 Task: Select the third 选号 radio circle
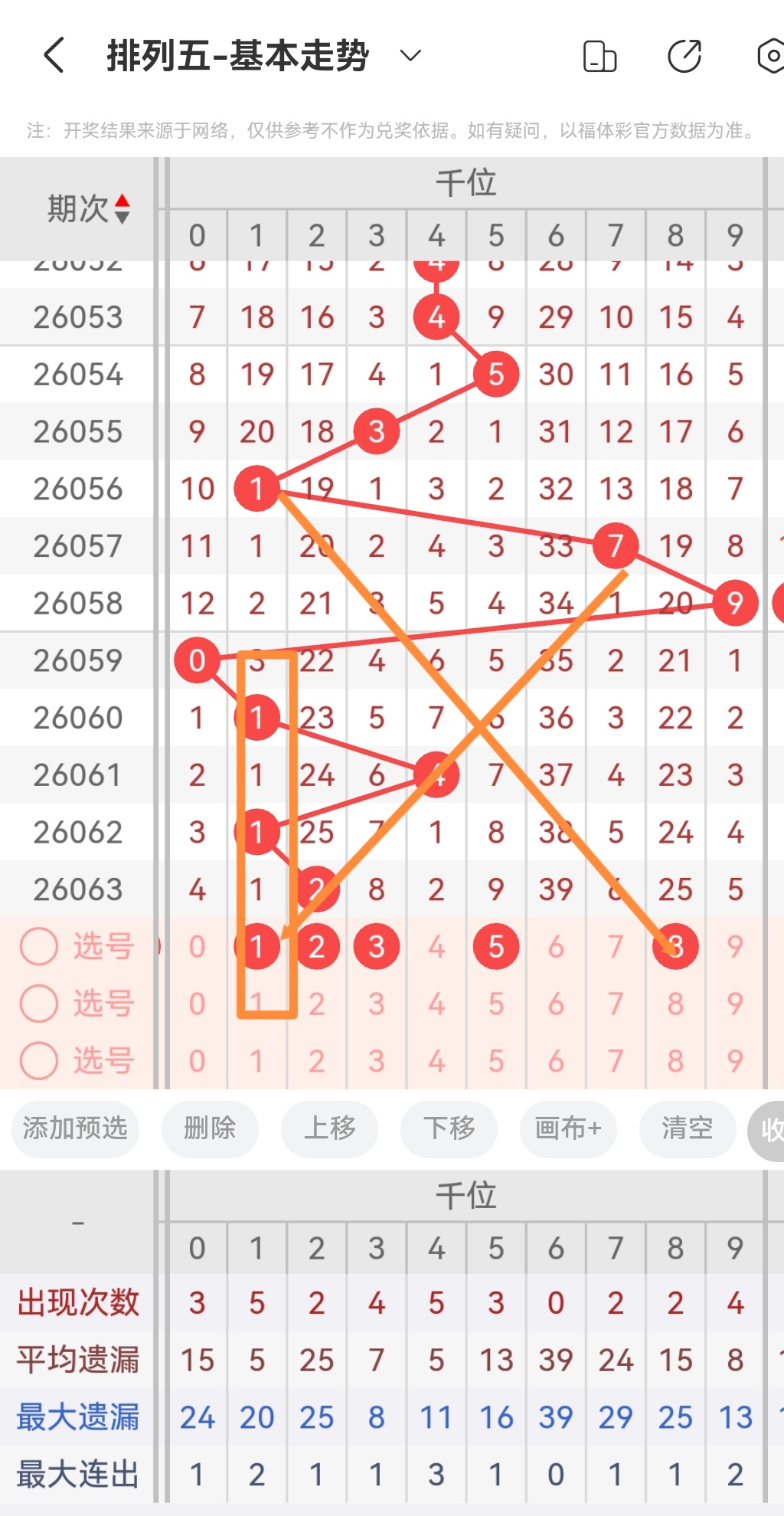click(x=39, y=1061)
